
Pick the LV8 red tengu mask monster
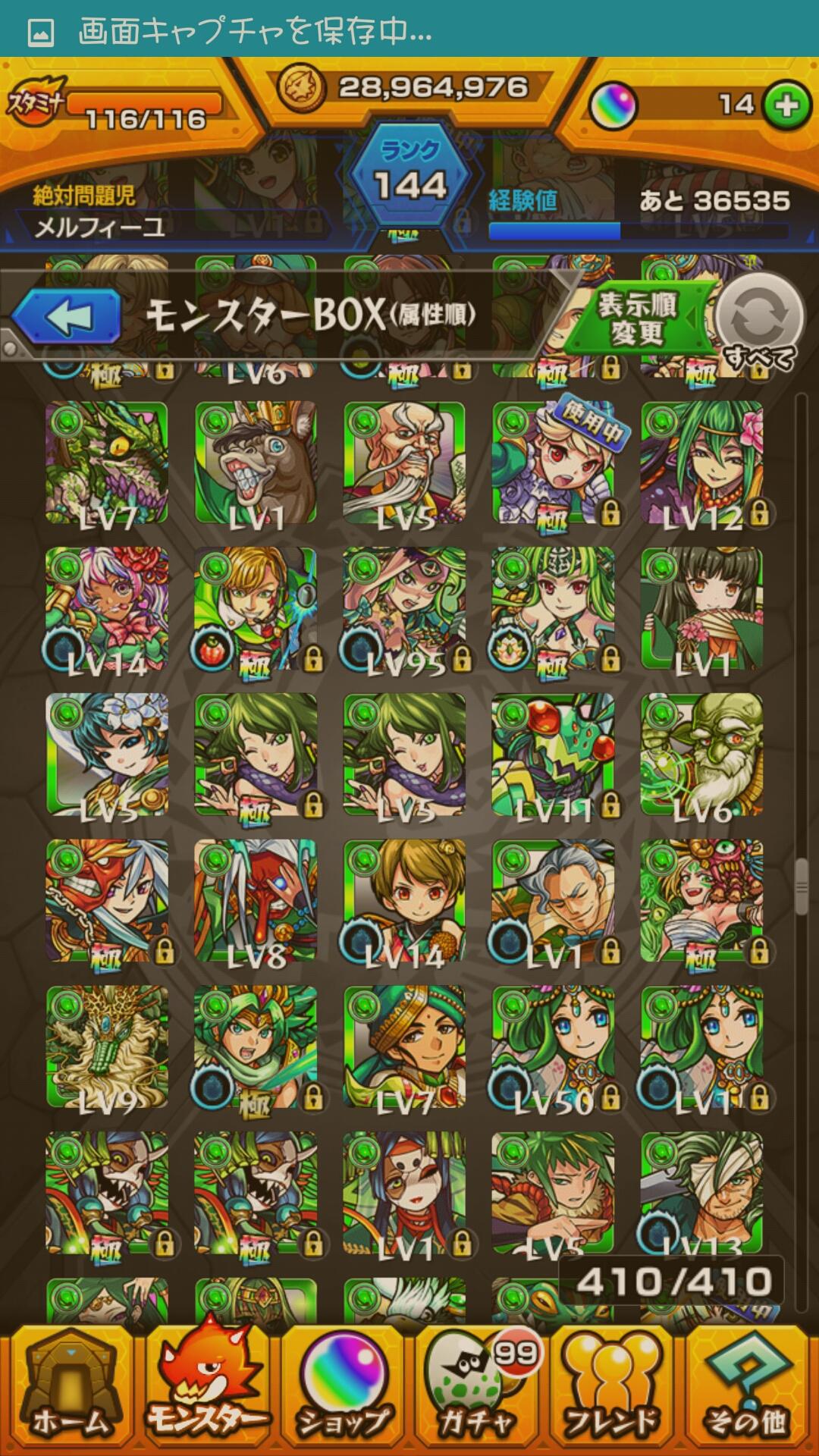click(x=256, y=900)
